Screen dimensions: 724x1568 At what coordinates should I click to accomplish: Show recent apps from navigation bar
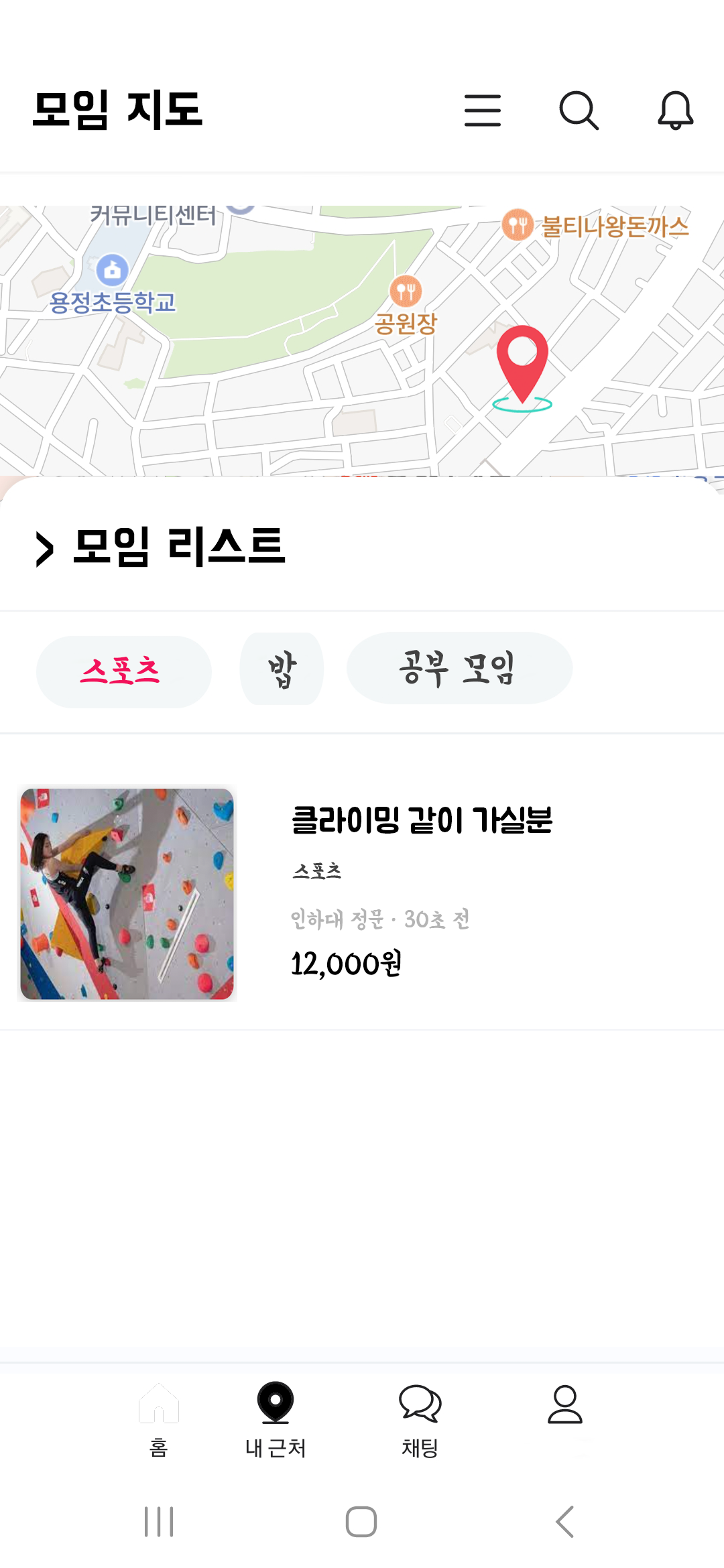[x=159, y=1521]
